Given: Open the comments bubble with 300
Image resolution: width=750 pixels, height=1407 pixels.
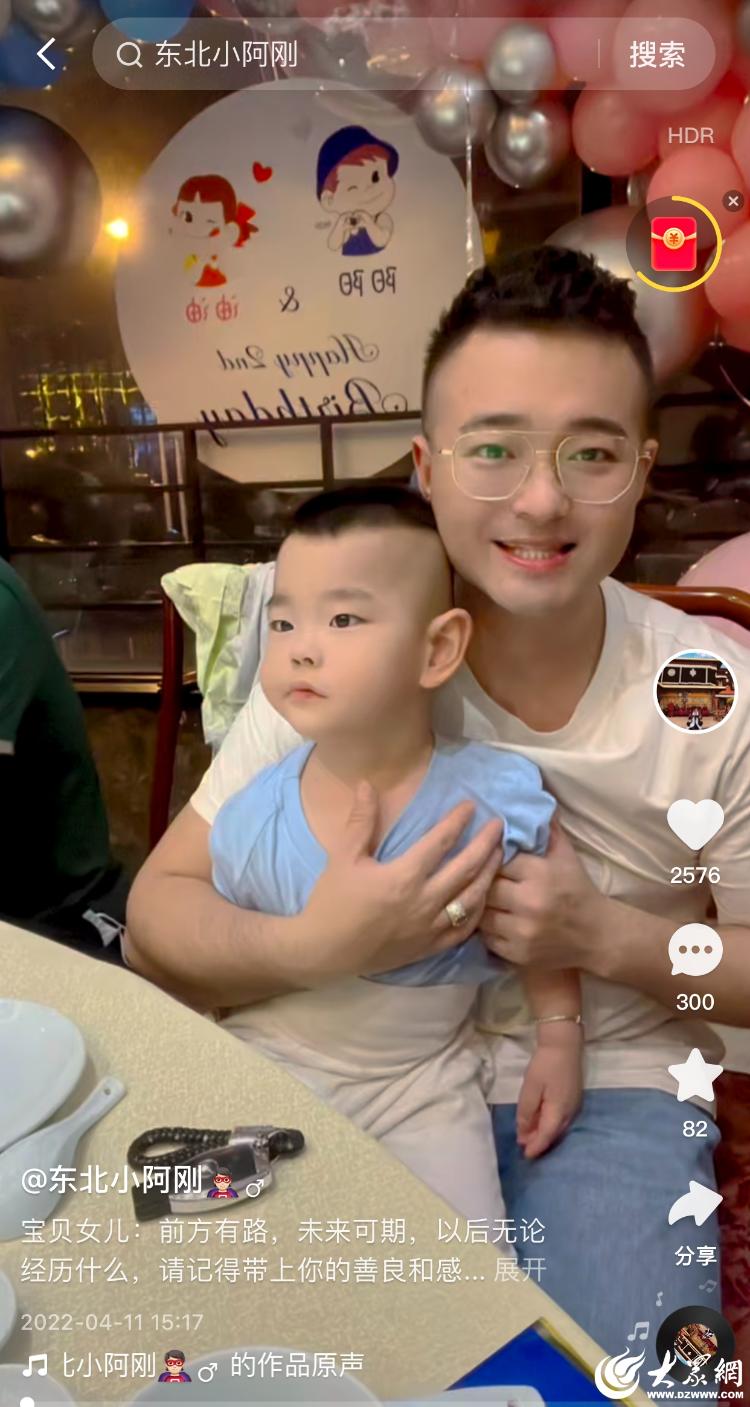Looking at the screenshot, I should click(695, 950).
